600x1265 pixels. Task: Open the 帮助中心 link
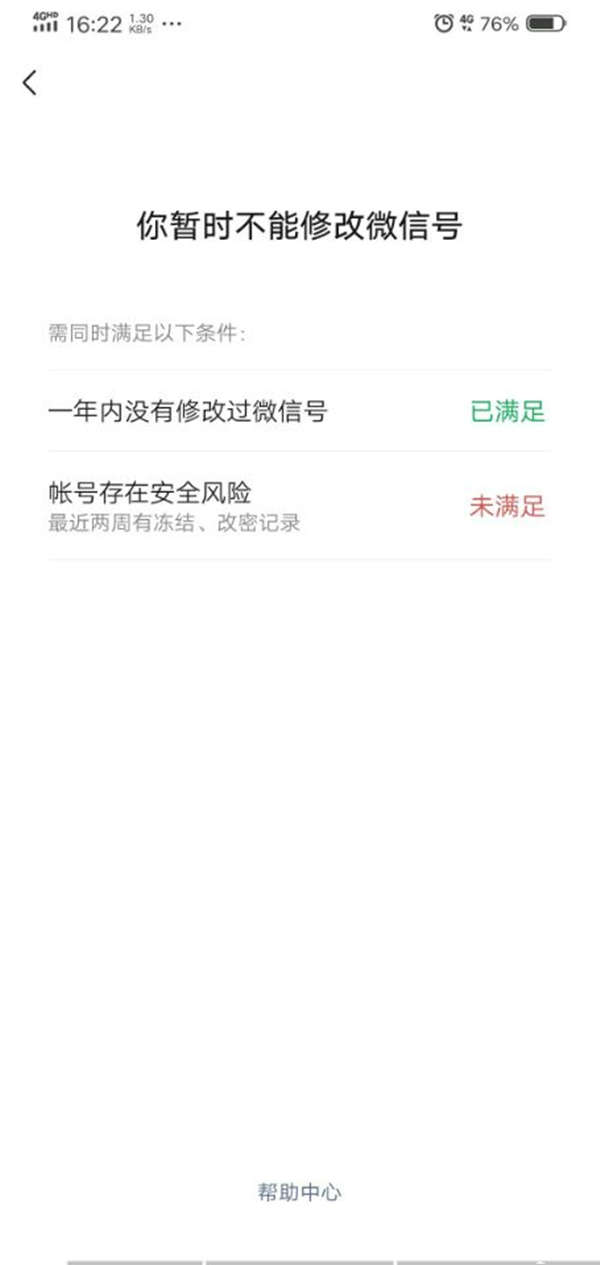pos(300,1192)
